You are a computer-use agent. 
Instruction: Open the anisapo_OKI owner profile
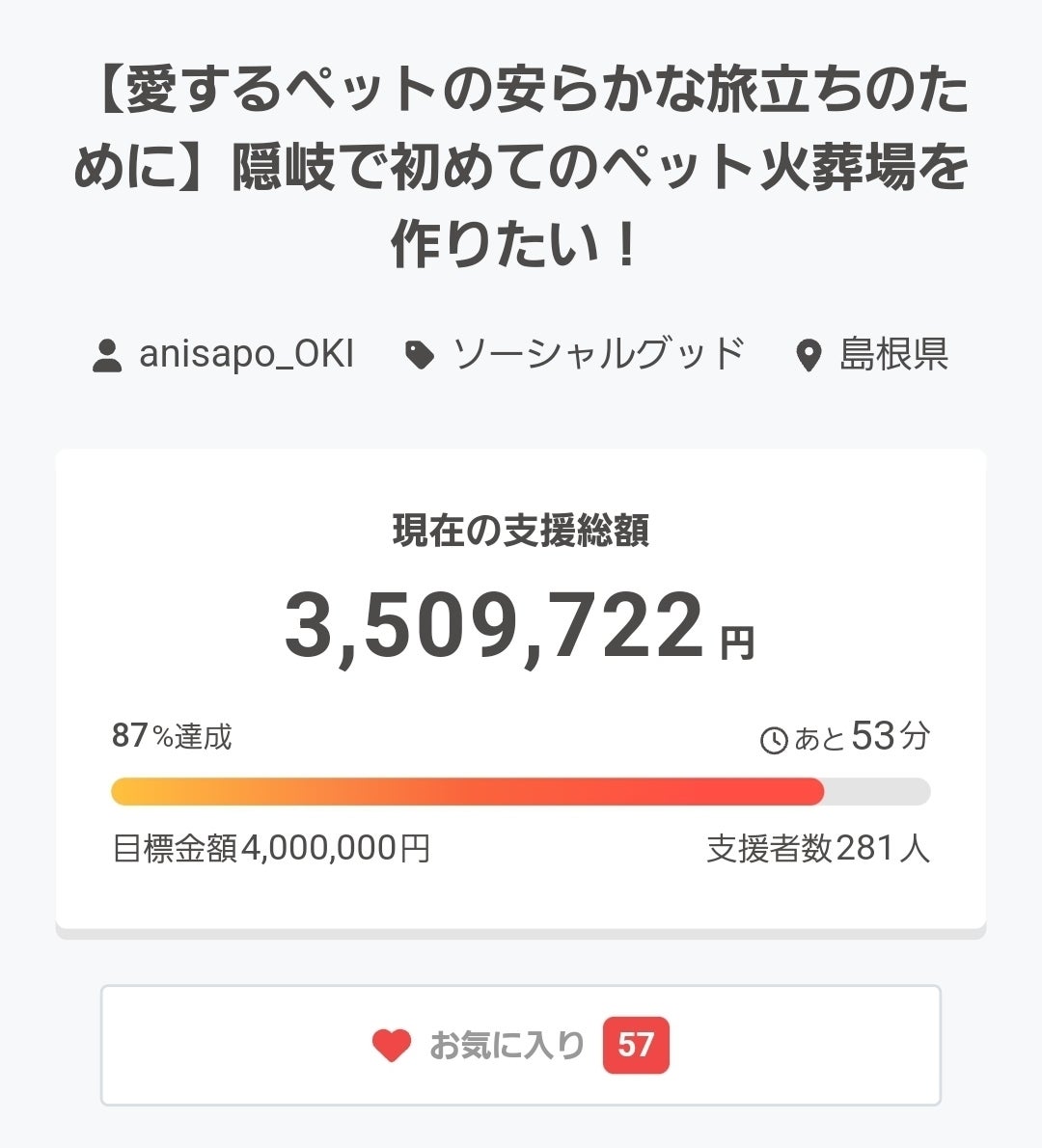click(245, 354)
